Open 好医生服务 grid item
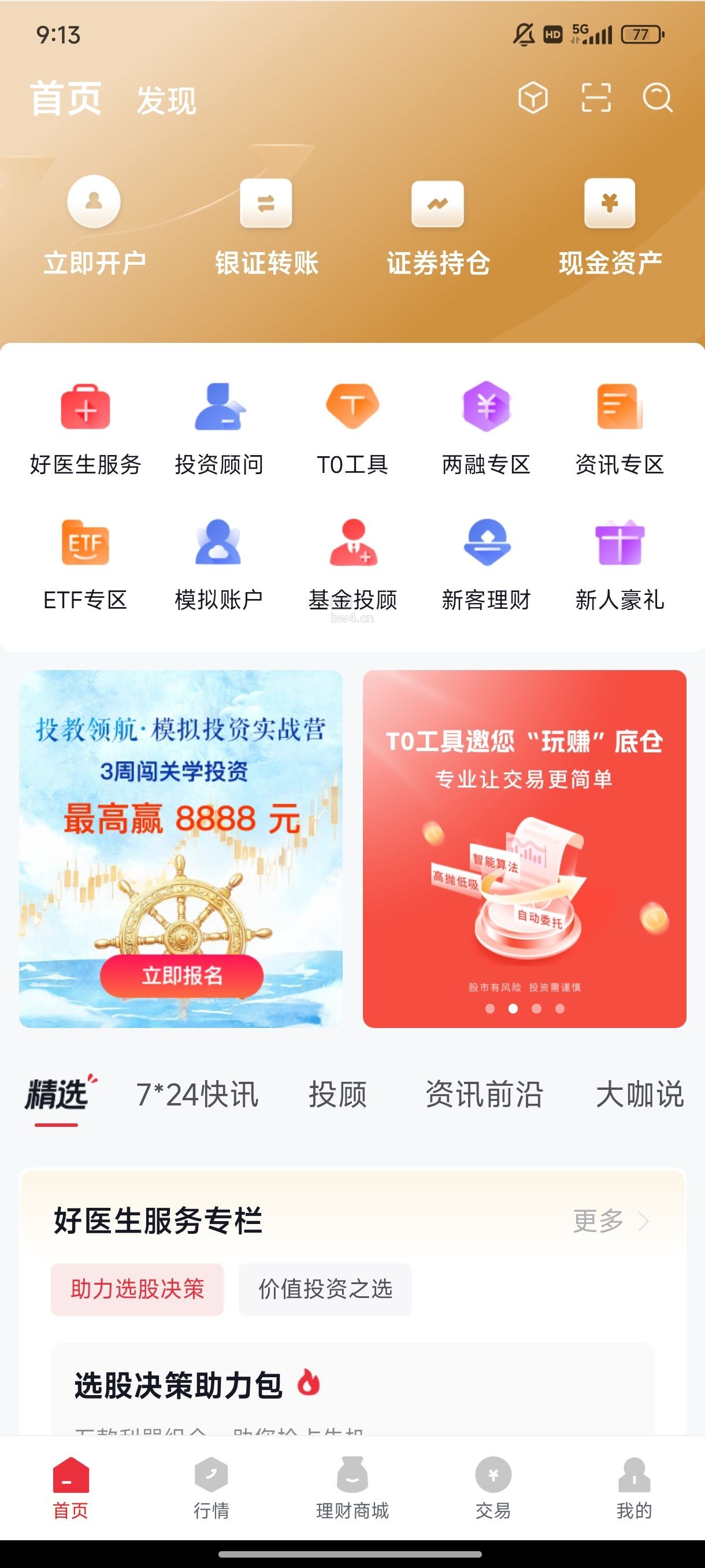The image size is (705, 1568). pyautogui.click(x=85, y=429)
